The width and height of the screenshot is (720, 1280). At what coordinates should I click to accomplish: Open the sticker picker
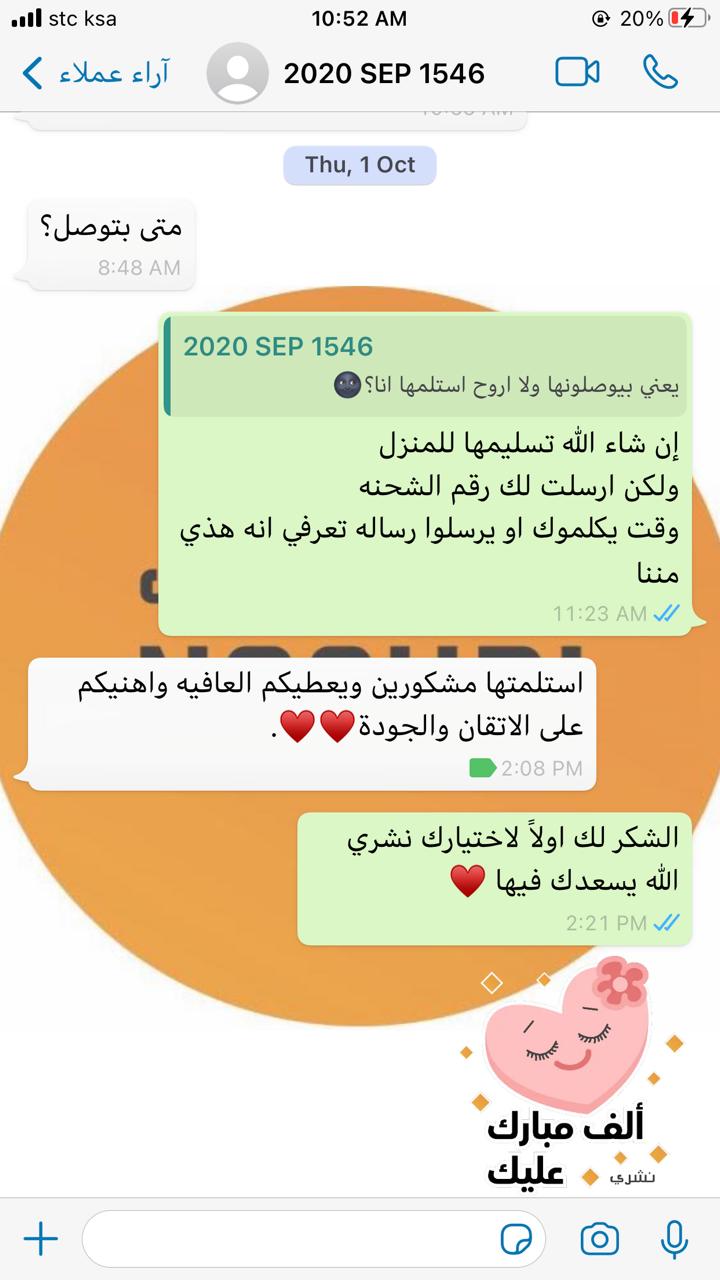click(516, 1240)
